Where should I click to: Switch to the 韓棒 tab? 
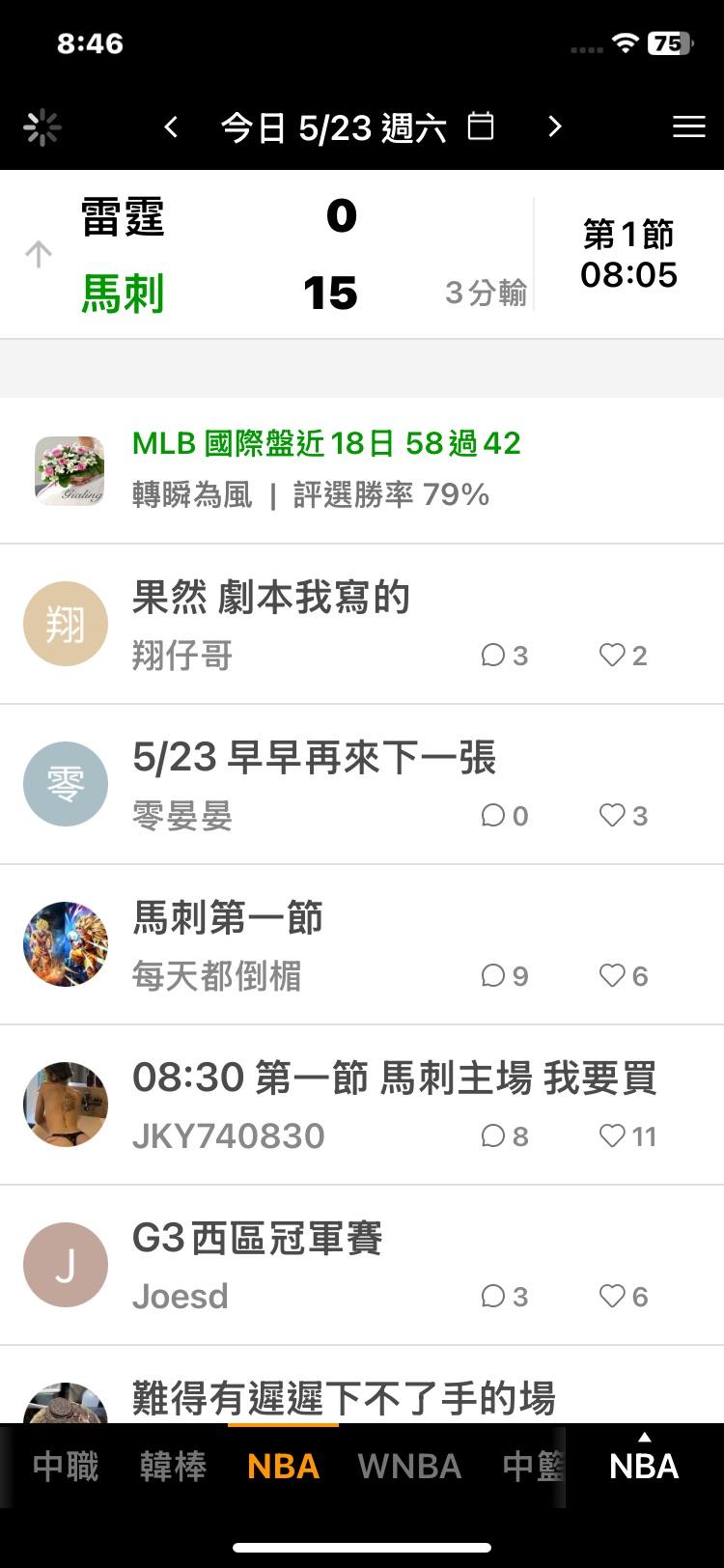click(x=173, y=1467)
